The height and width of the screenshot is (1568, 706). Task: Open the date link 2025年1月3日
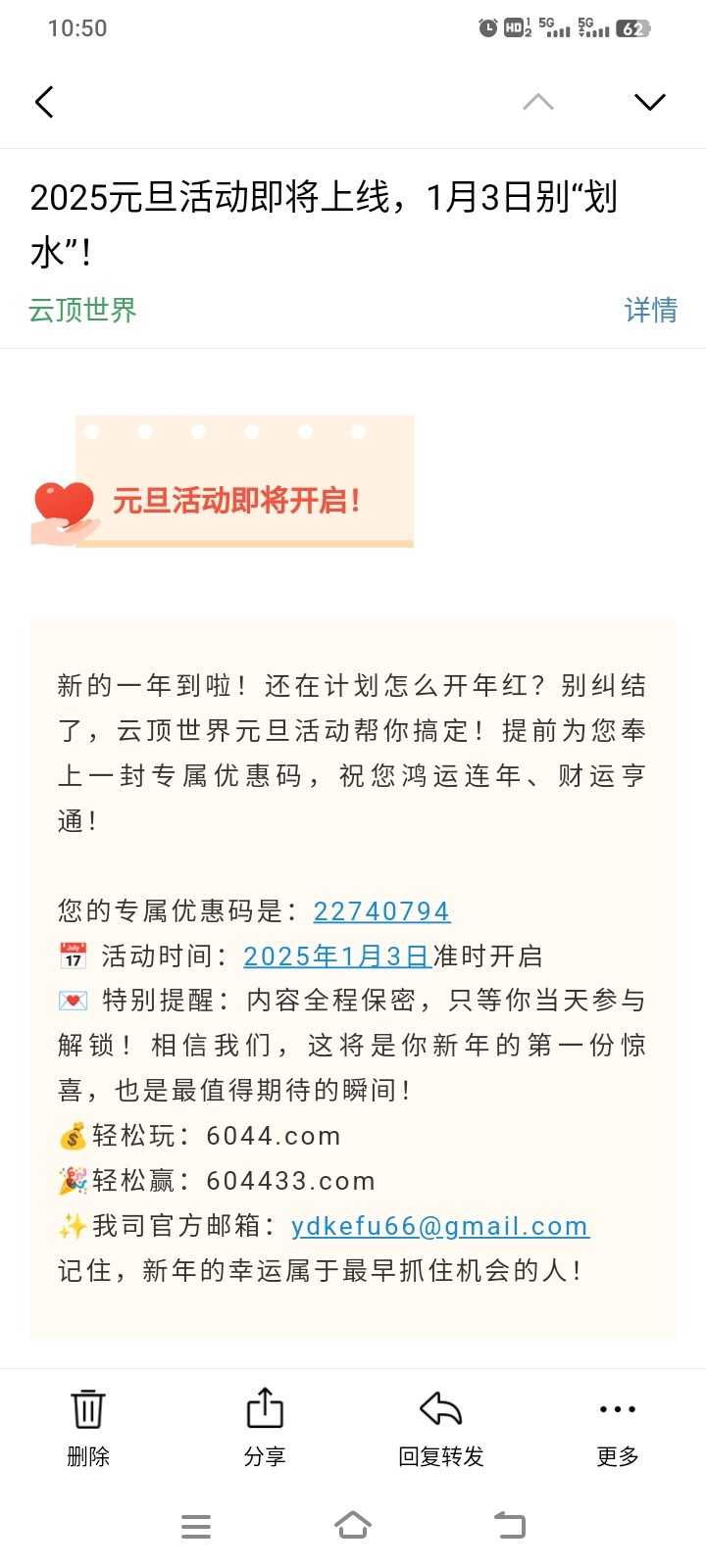pos(337,956)
